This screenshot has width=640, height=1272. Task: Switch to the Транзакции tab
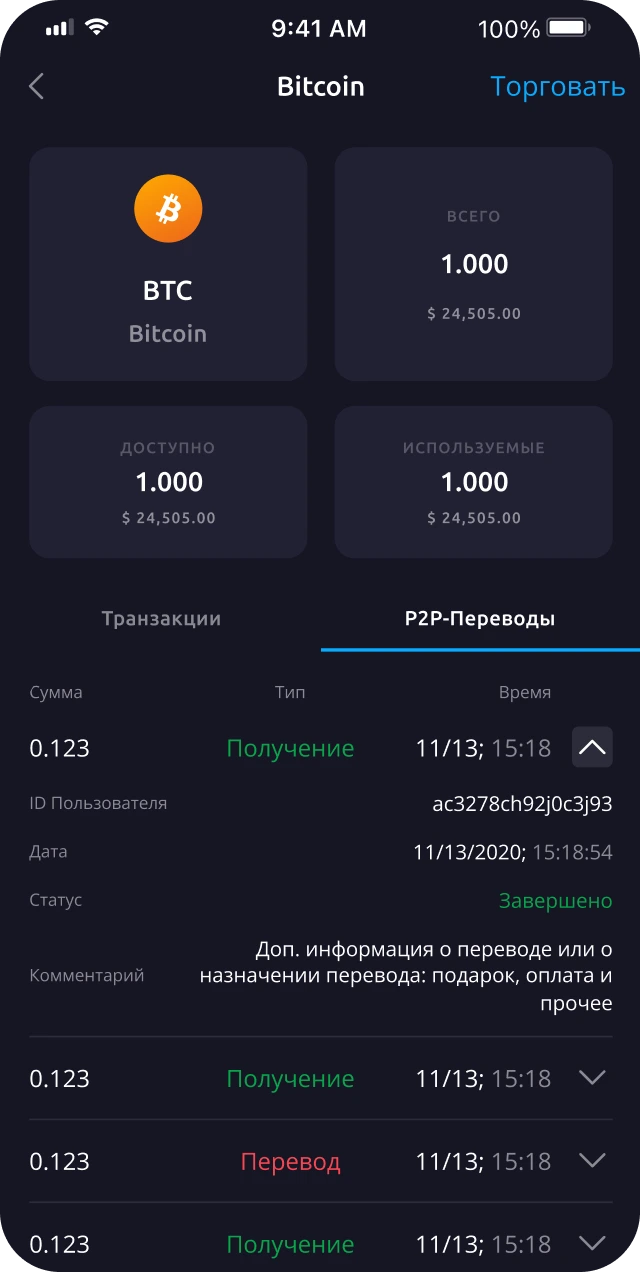(x=161, y=619)
